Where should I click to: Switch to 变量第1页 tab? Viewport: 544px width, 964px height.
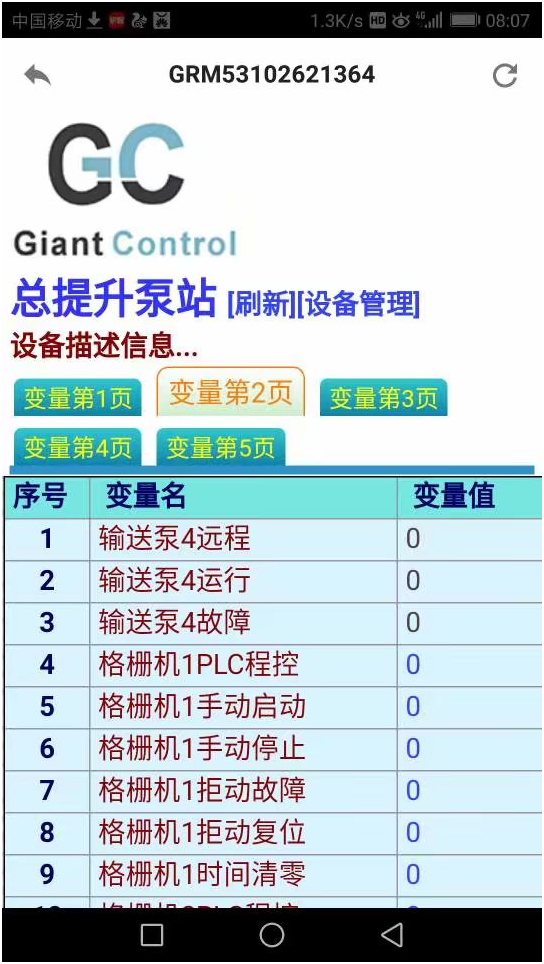[x=77, y=398]
